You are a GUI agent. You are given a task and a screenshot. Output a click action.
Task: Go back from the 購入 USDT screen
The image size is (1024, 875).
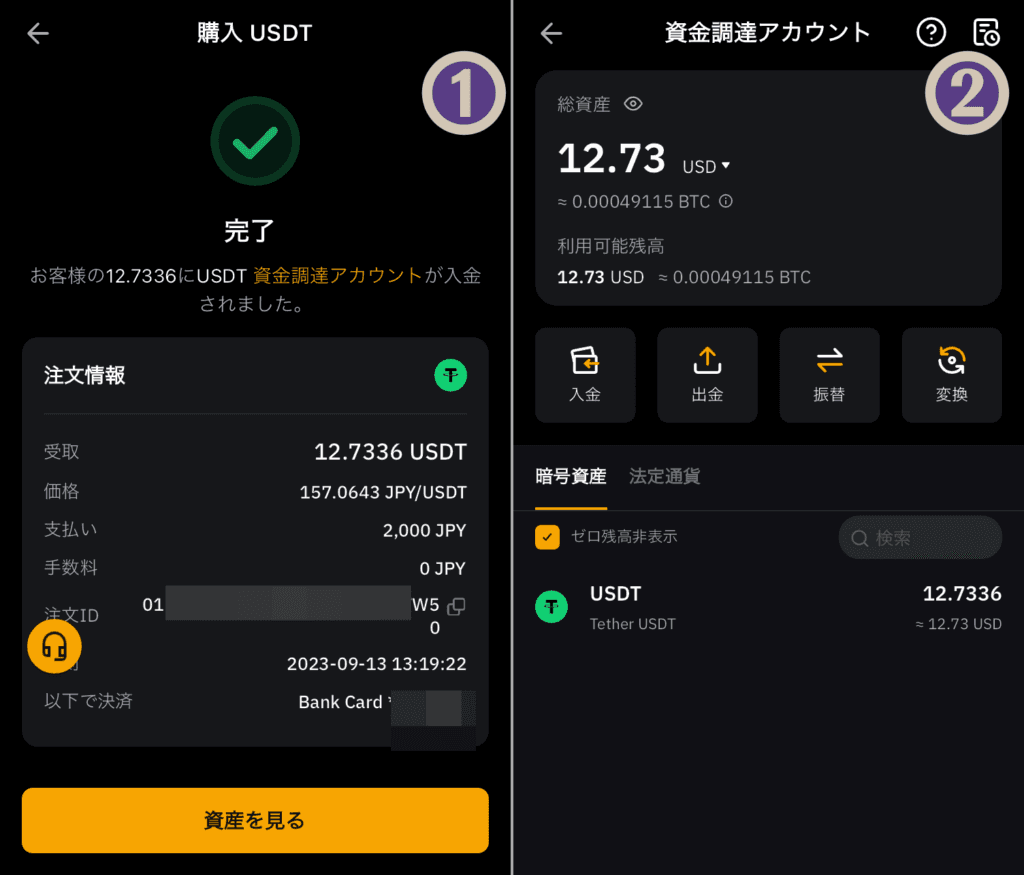(38, 33)
